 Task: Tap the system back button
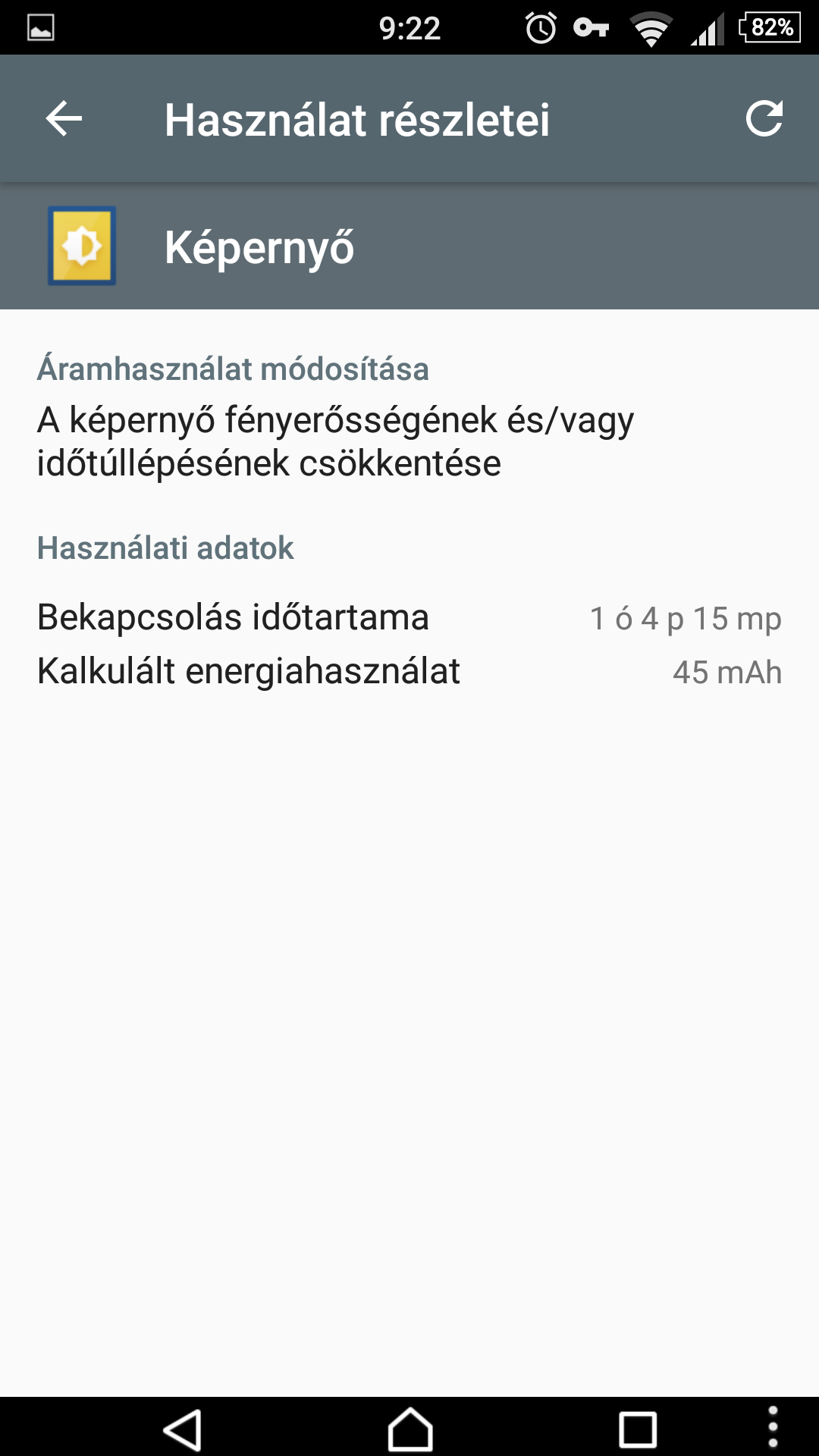[x=182, y=1430]
